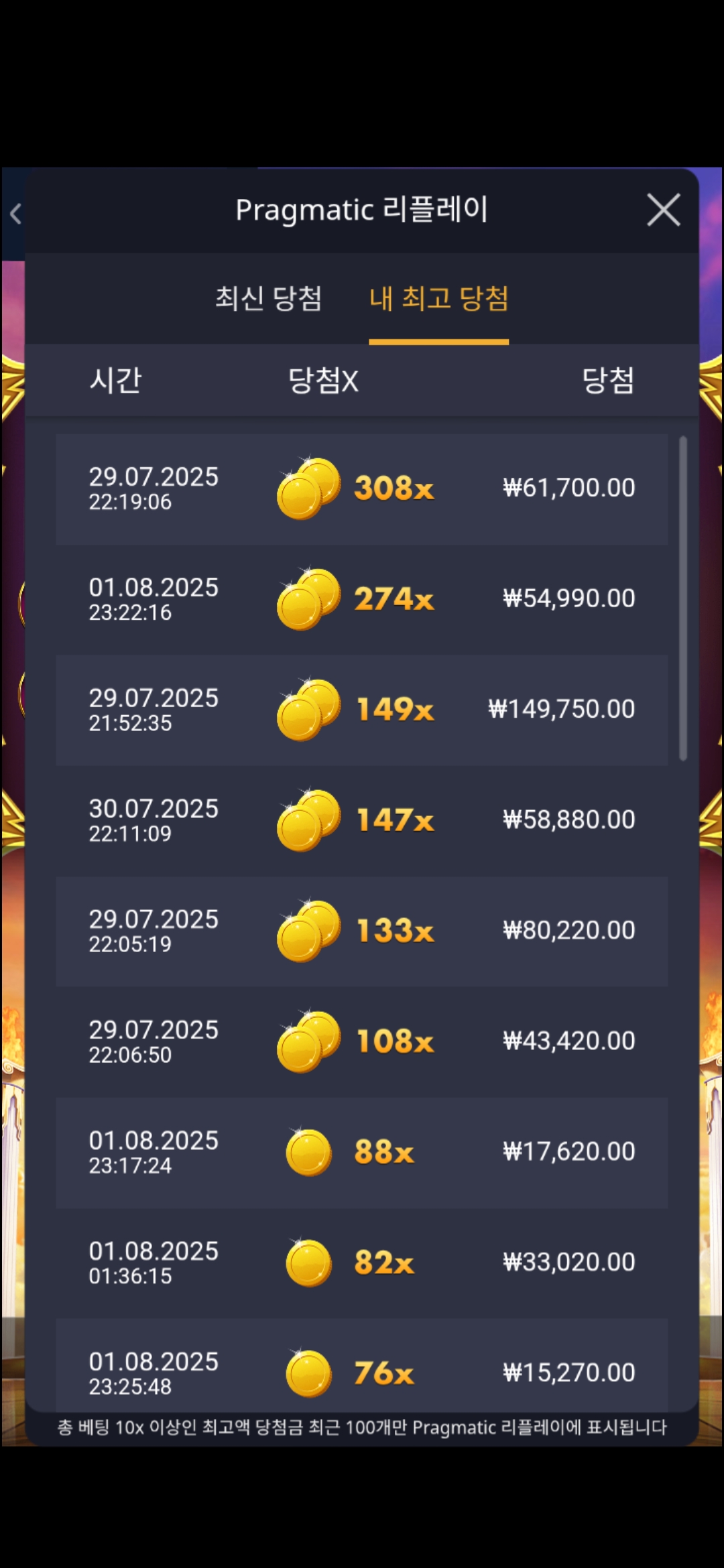
Task: Switch to the 최신 당첨 tab
Action: 268,298
